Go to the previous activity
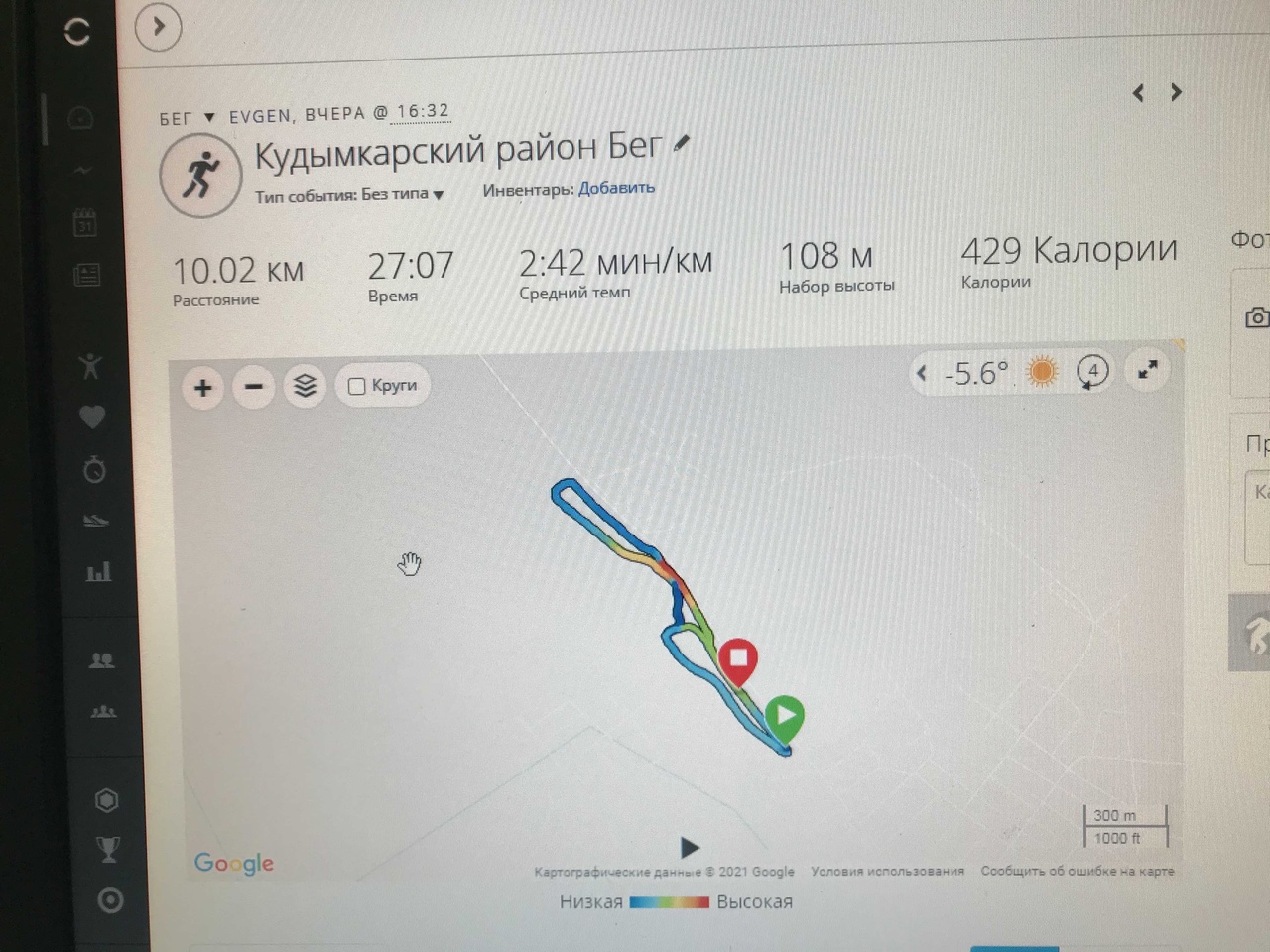 click(x=1138, y=93)
